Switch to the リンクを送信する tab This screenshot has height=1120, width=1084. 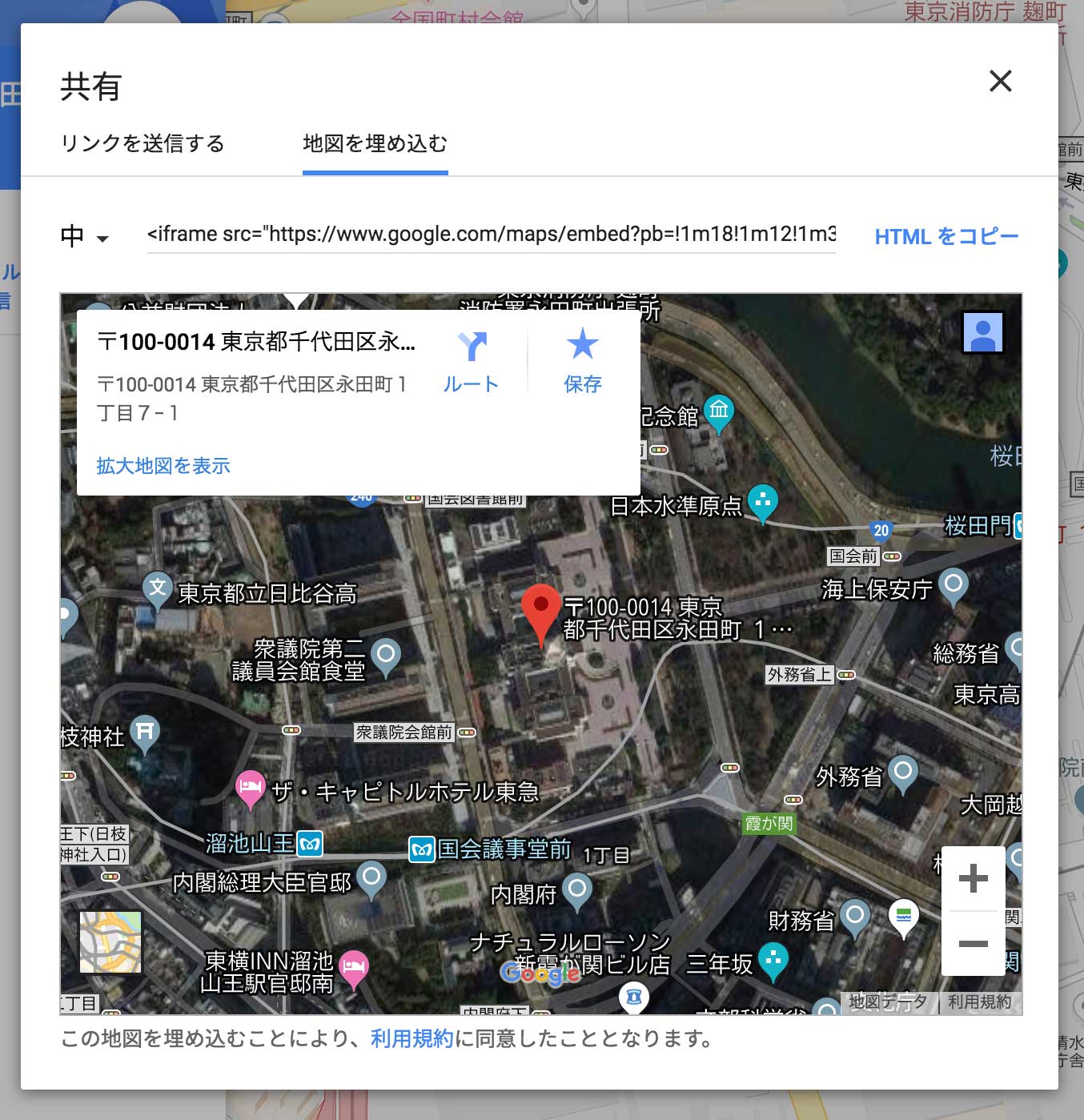[x=143, y=144]
